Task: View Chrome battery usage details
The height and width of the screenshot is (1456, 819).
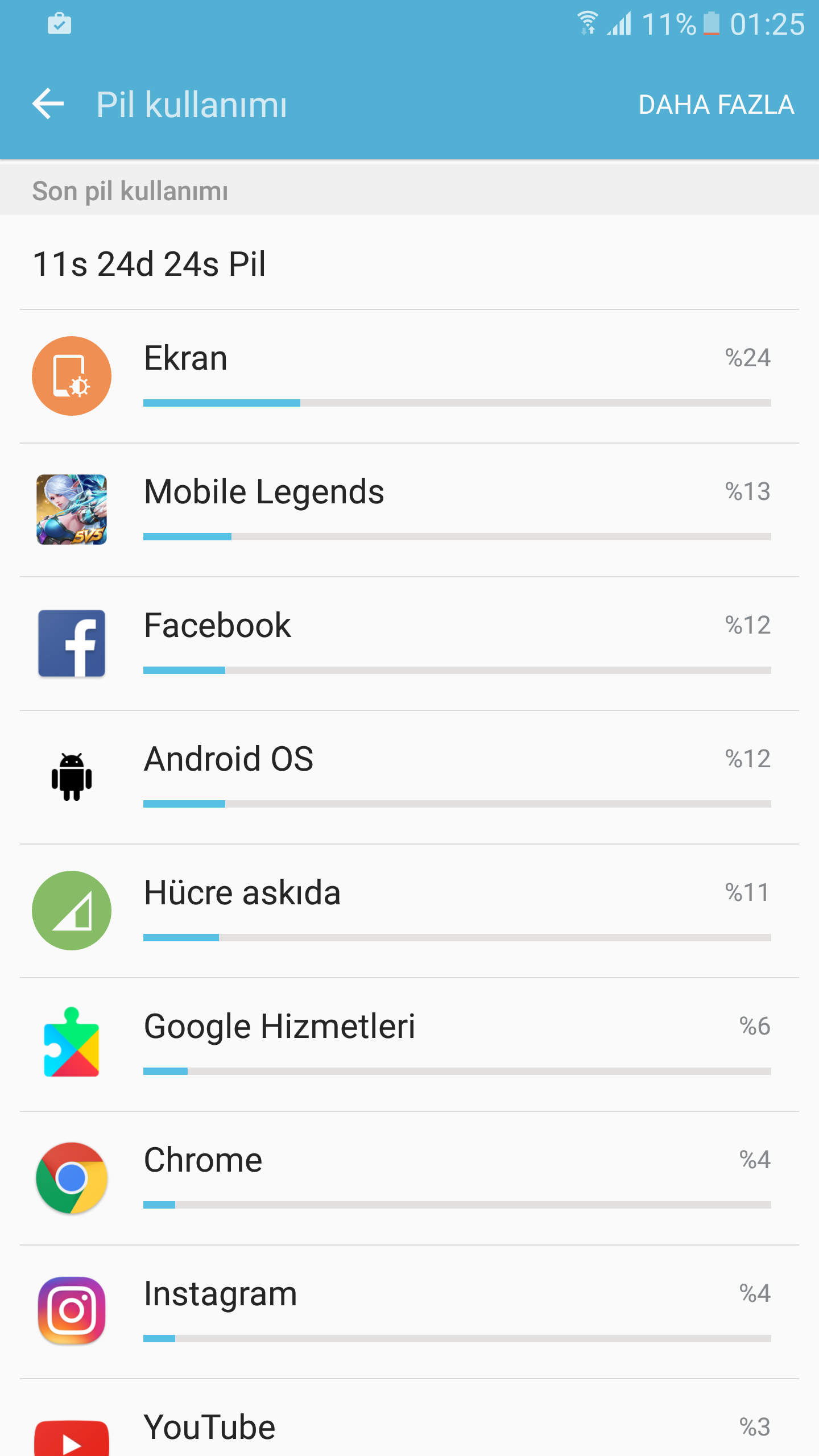Action: coord(409,1178)
